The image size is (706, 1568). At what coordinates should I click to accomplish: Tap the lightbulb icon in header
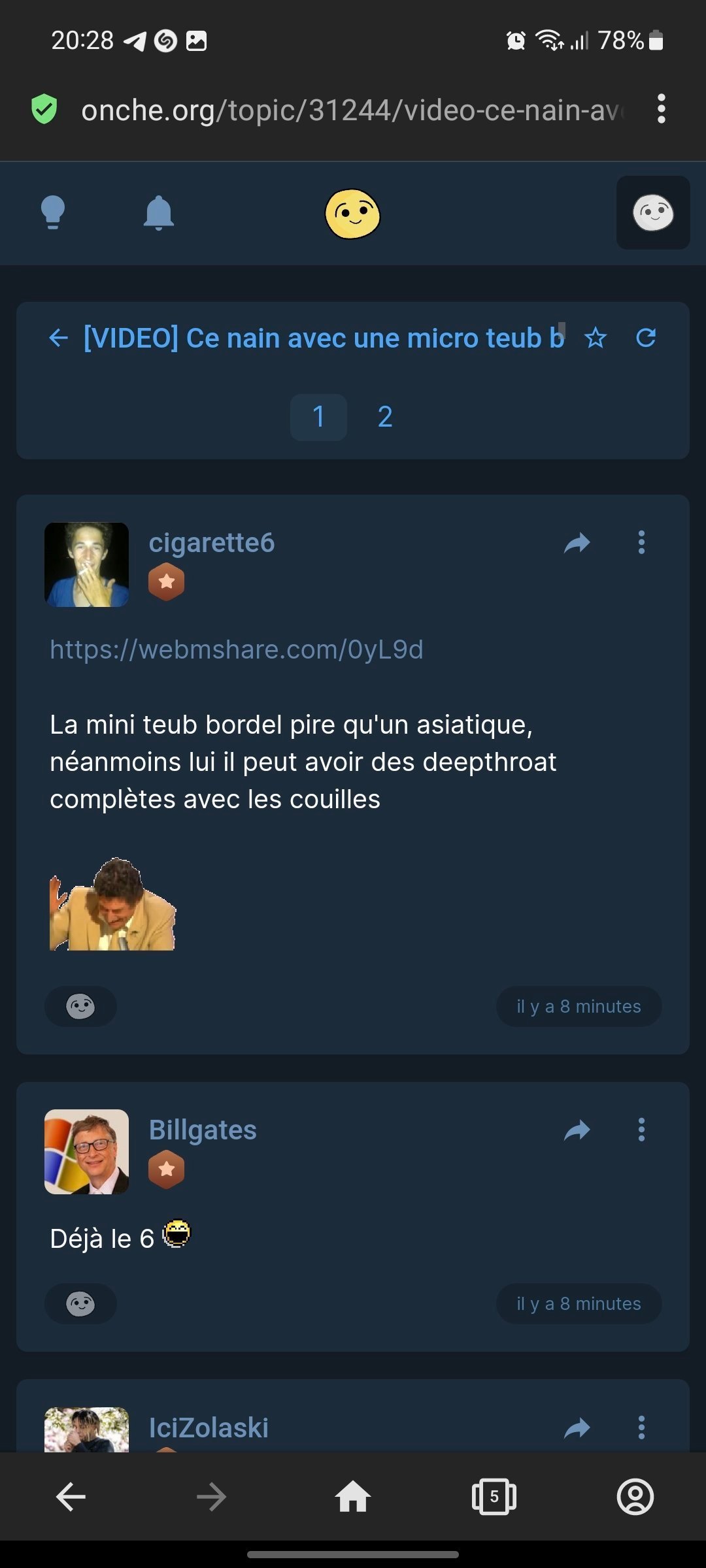[53, 212]
